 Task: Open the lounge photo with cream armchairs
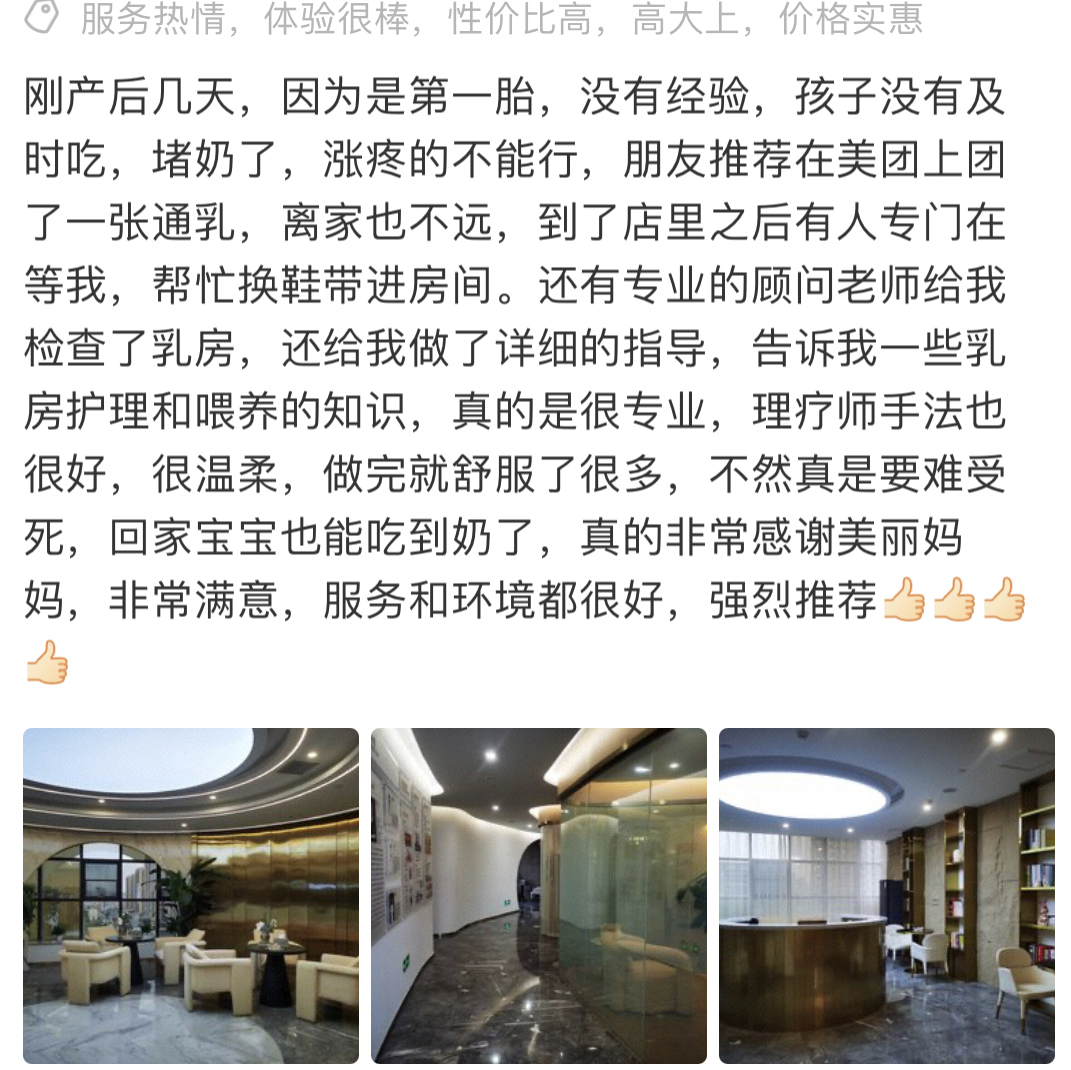(x=191, y=895)
